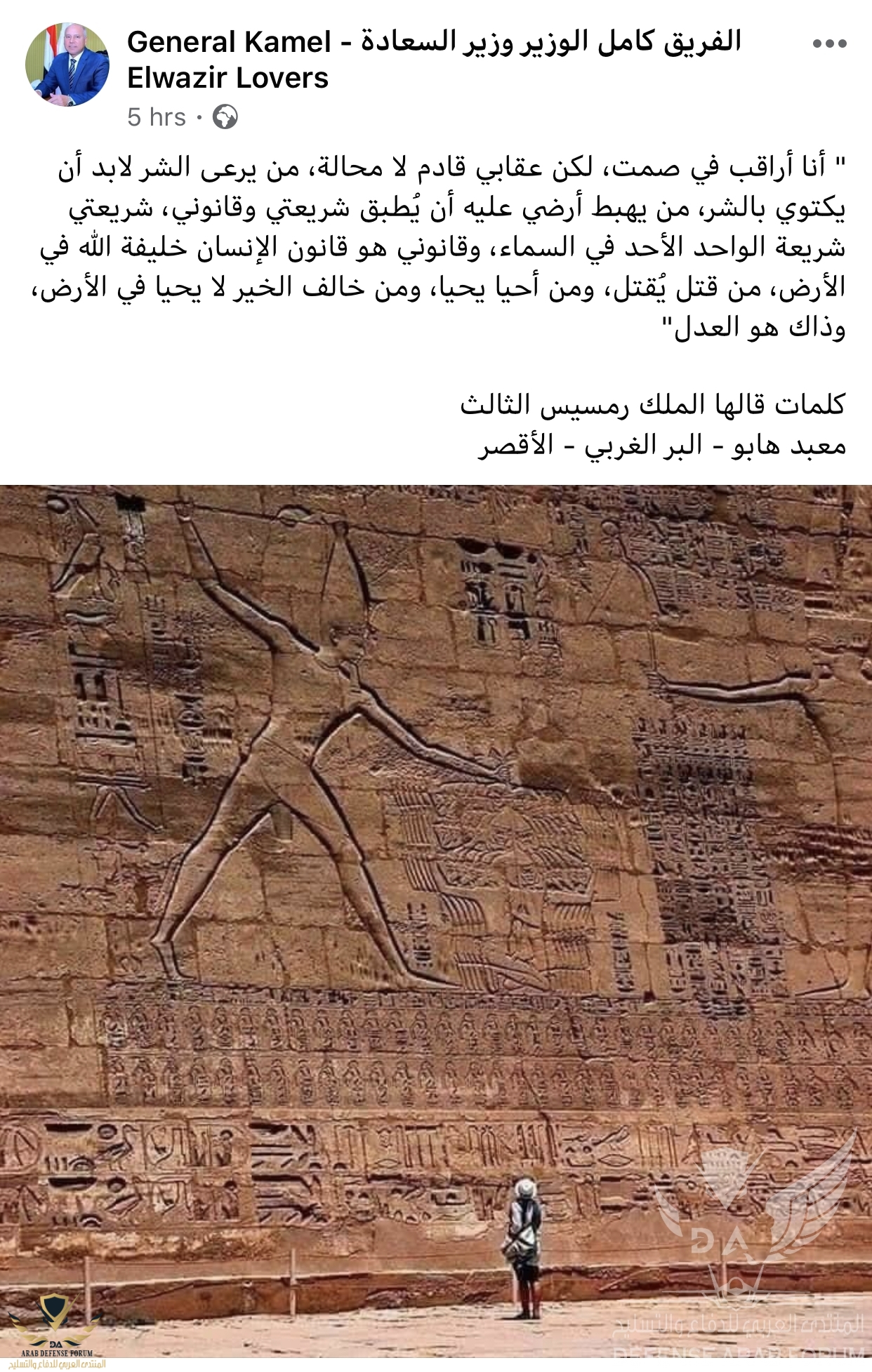872x1372 pixels.
Task: Open the General Kamel Elwazir Lovers profile picture
Action: pos(67,65)
